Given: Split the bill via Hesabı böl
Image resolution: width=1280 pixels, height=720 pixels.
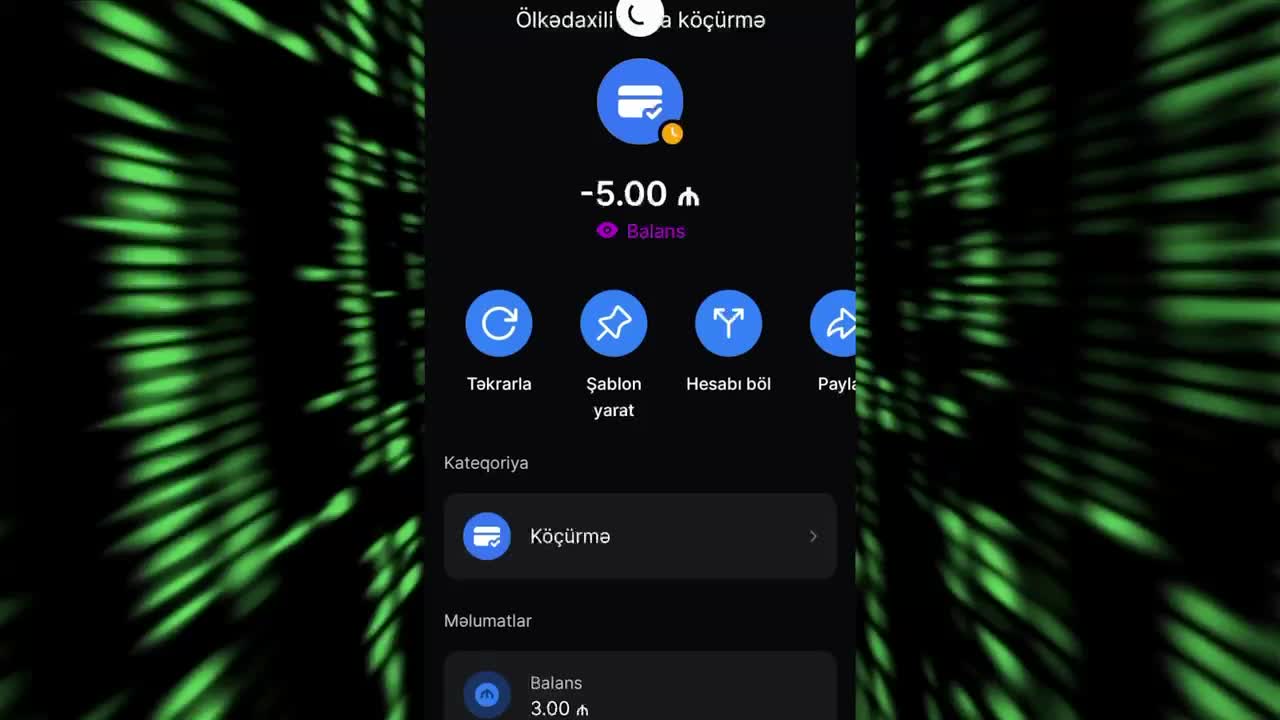Looking at the screenshot, I should pyautogui.click(x=728, y=323).
